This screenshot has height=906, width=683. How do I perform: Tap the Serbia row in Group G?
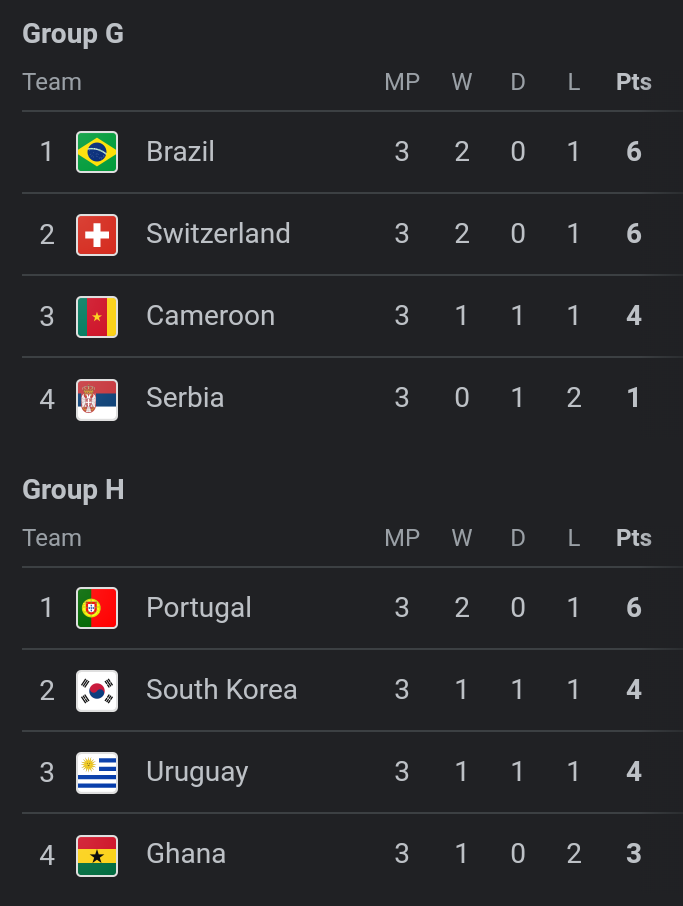pyautogui.click(x=184, y=398)
